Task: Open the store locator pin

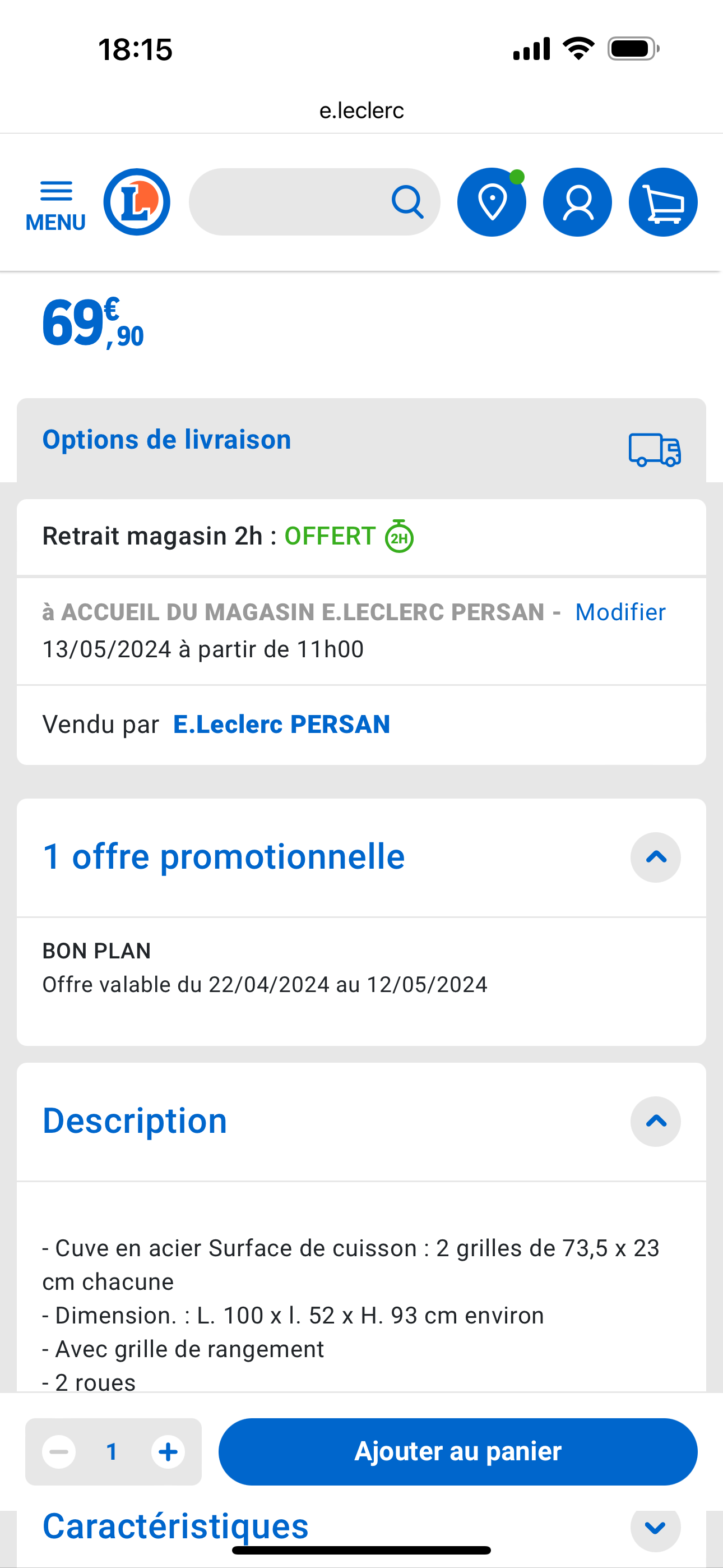Action: point(492,202)
